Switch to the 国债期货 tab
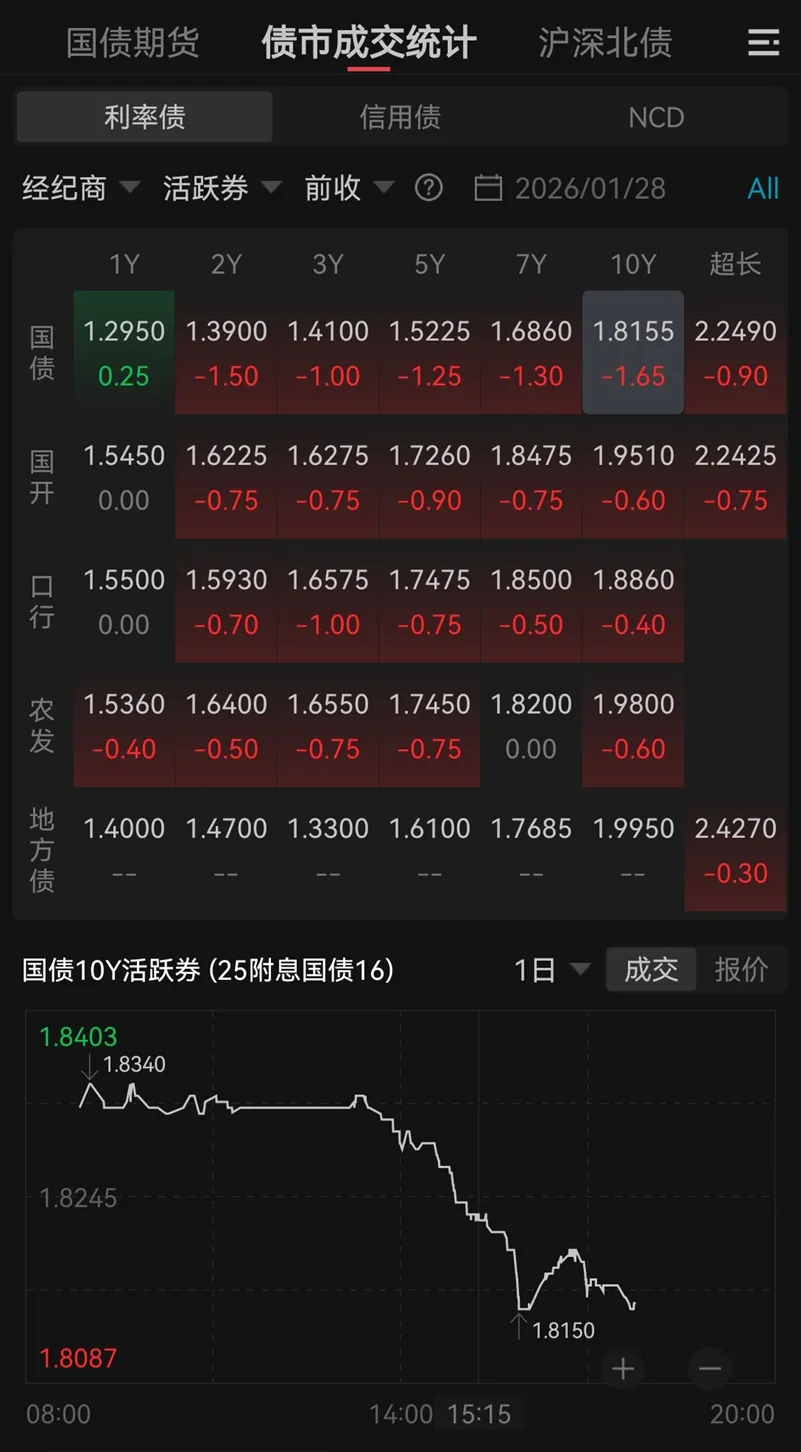The width and height of the screenshot is (801, 1452). [x=132, y=43]
